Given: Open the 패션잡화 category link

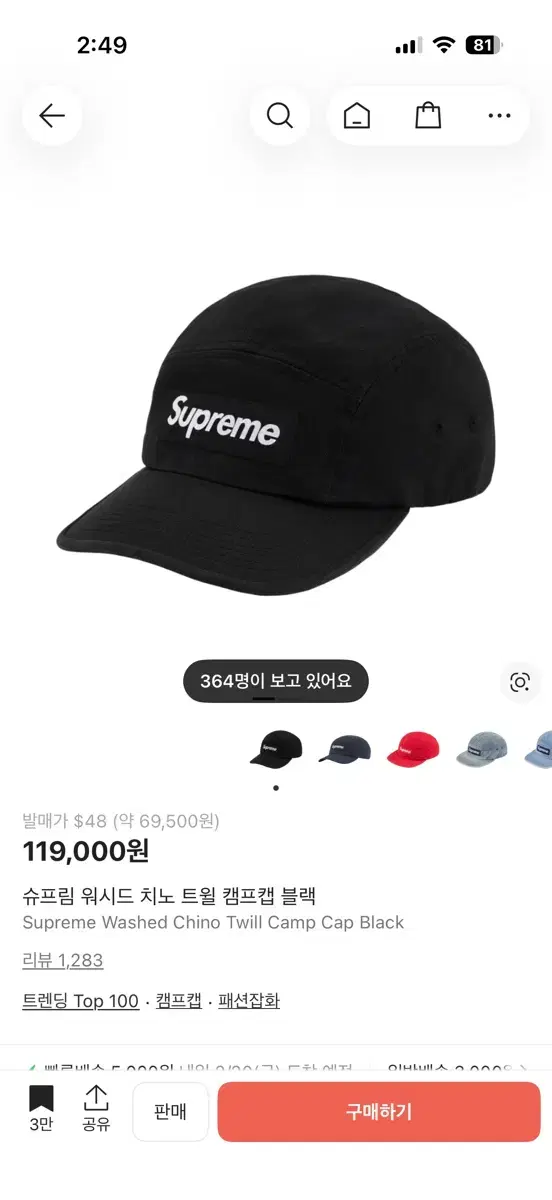Looking at the screenshot, I should (249, 1001).
